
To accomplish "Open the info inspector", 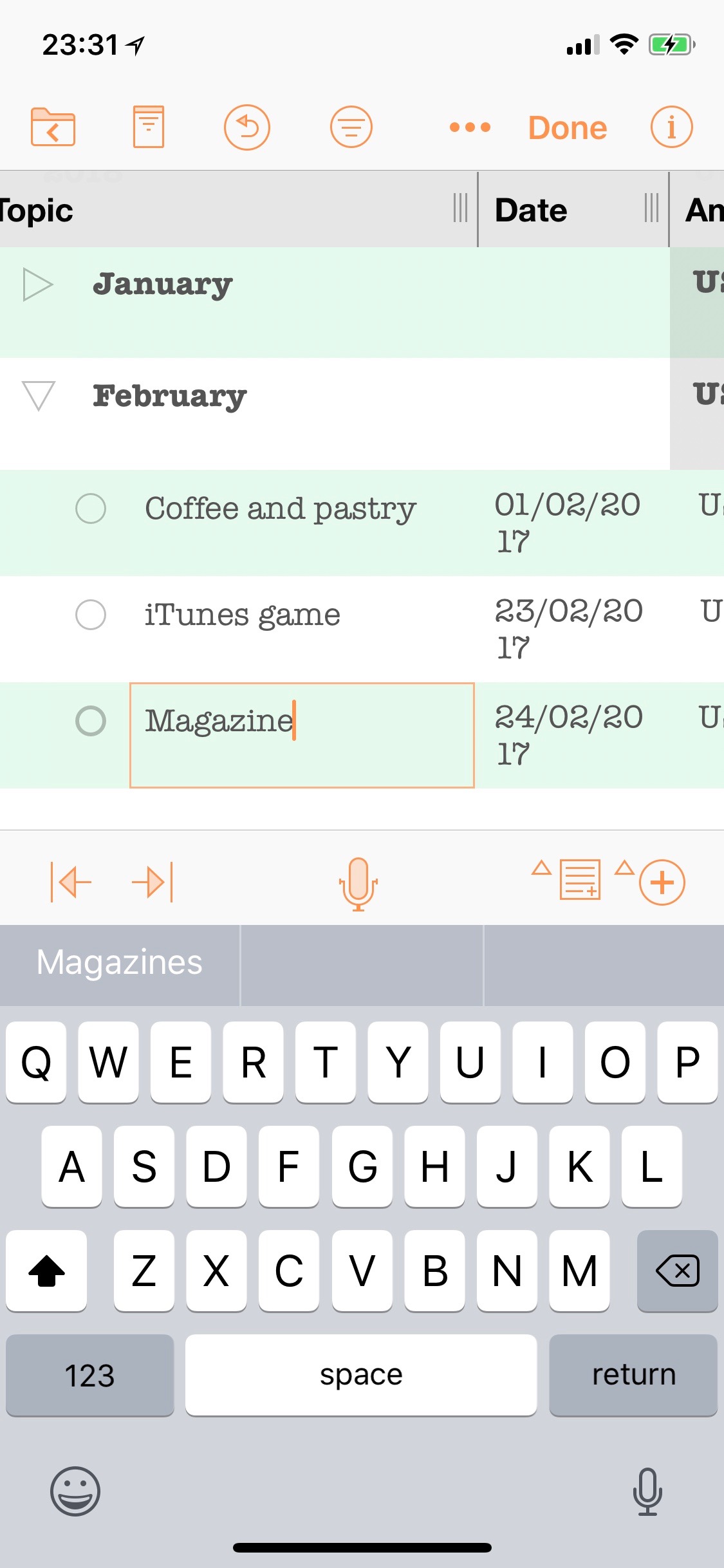I will (x=671, y=127).
